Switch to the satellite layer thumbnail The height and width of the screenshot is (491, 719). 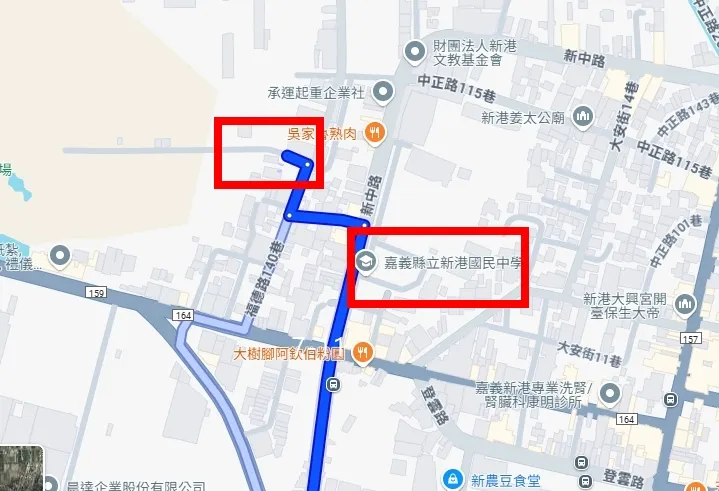[22, 468]
